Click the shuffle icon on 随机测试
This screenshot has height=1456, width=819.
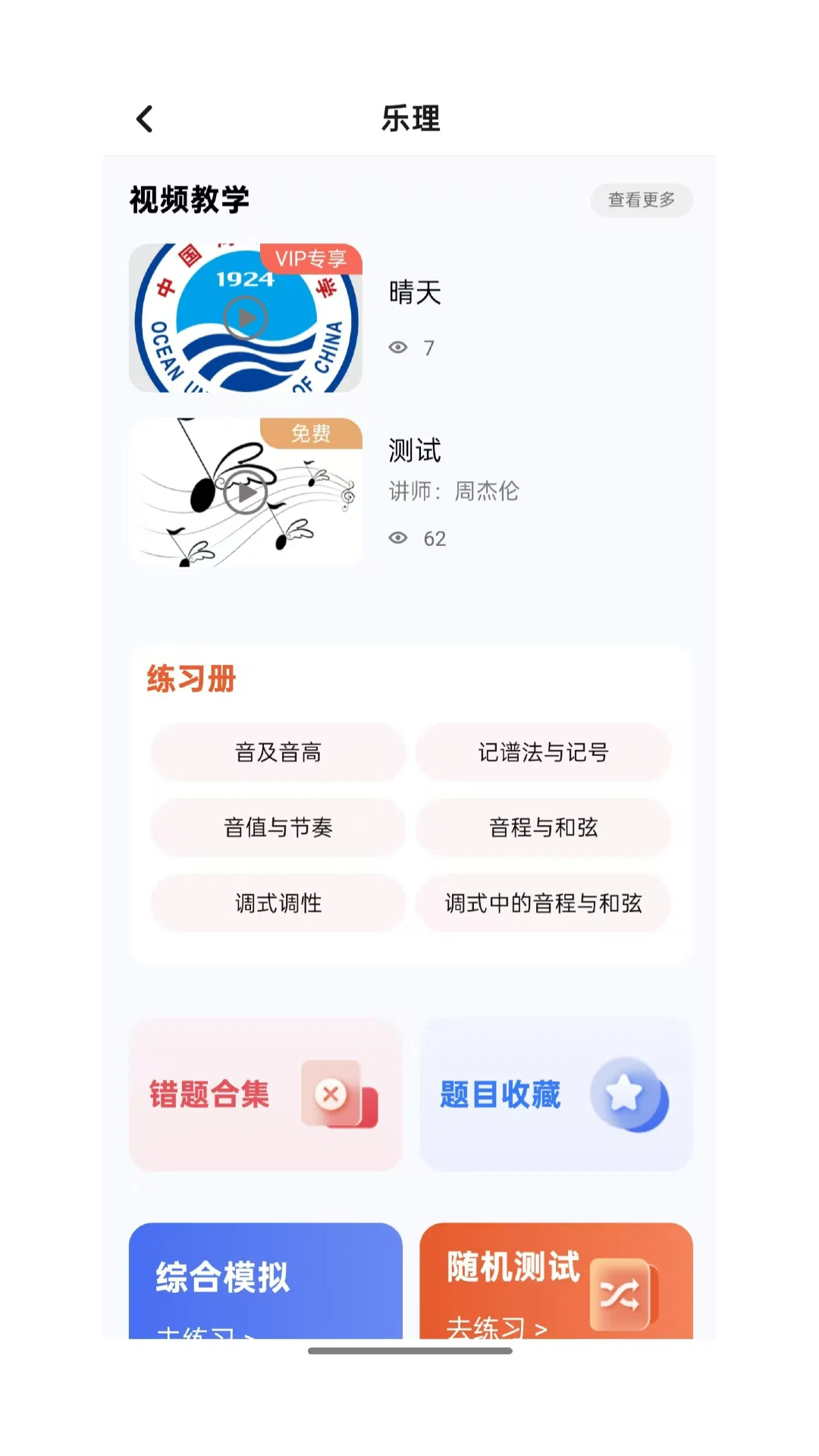[620, 1294]
